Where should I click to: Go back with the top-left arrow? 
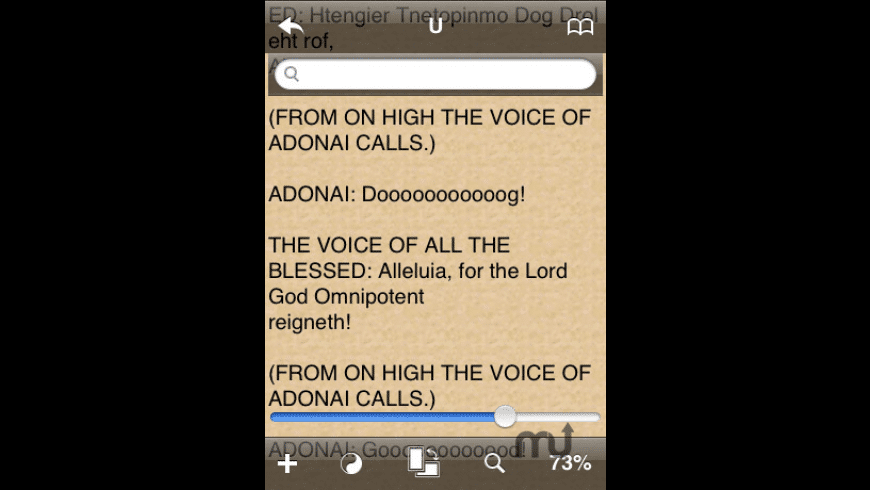[290, 27]
